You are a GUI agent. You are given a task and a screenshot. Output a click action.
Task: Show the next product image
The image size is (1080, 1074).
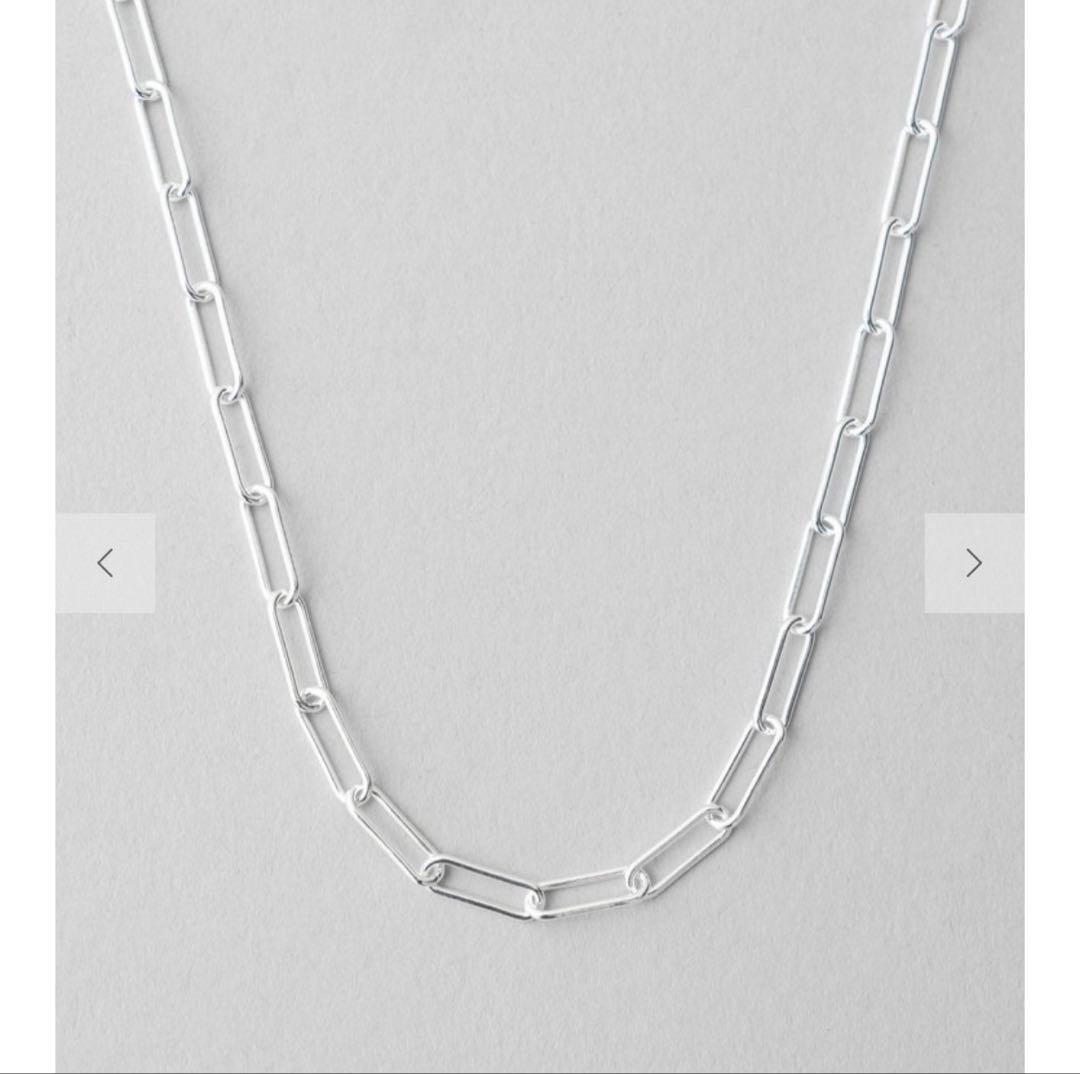(x=974, y=563)
